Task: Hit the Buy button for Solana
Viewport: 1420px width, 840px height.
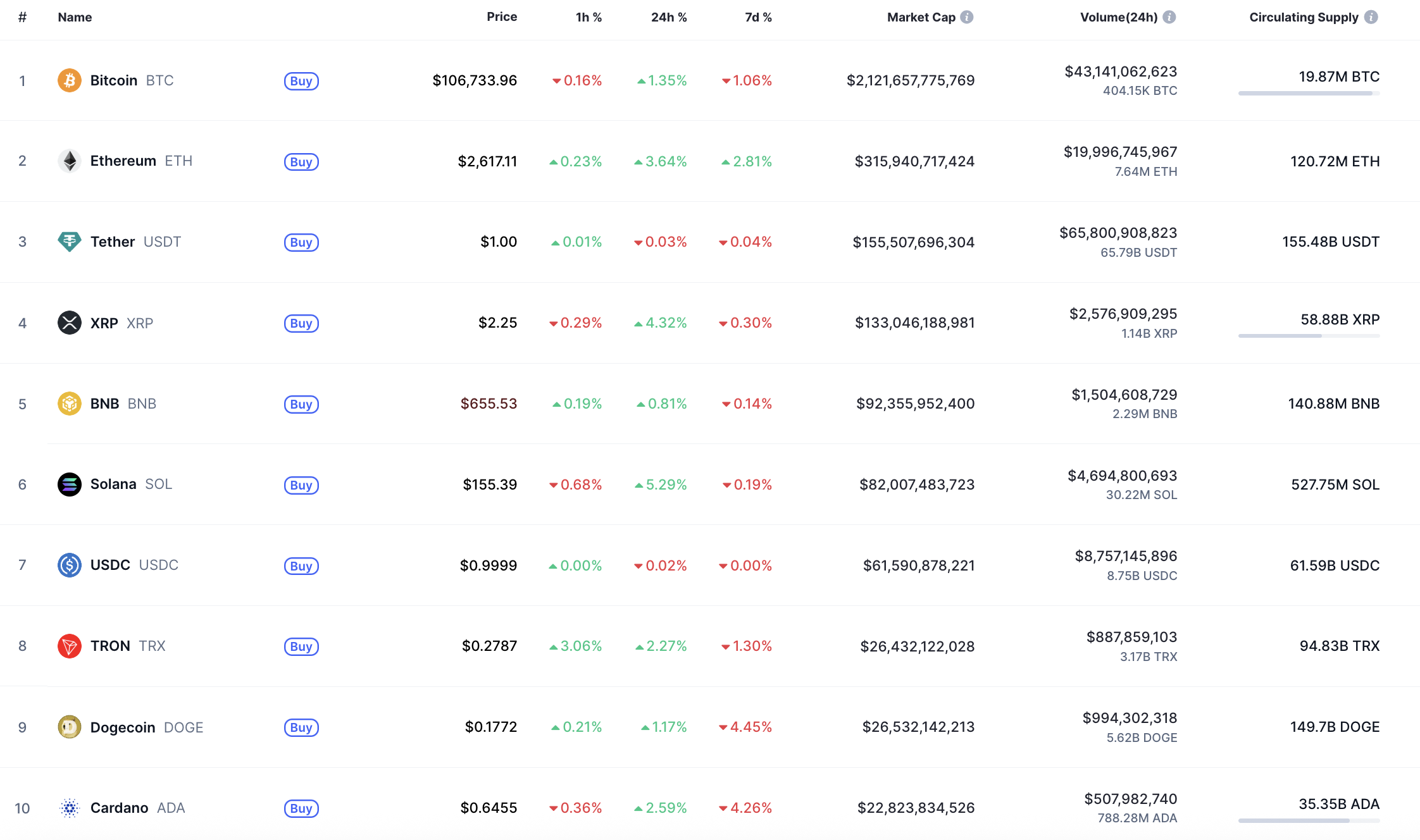Action: point(301,485)
